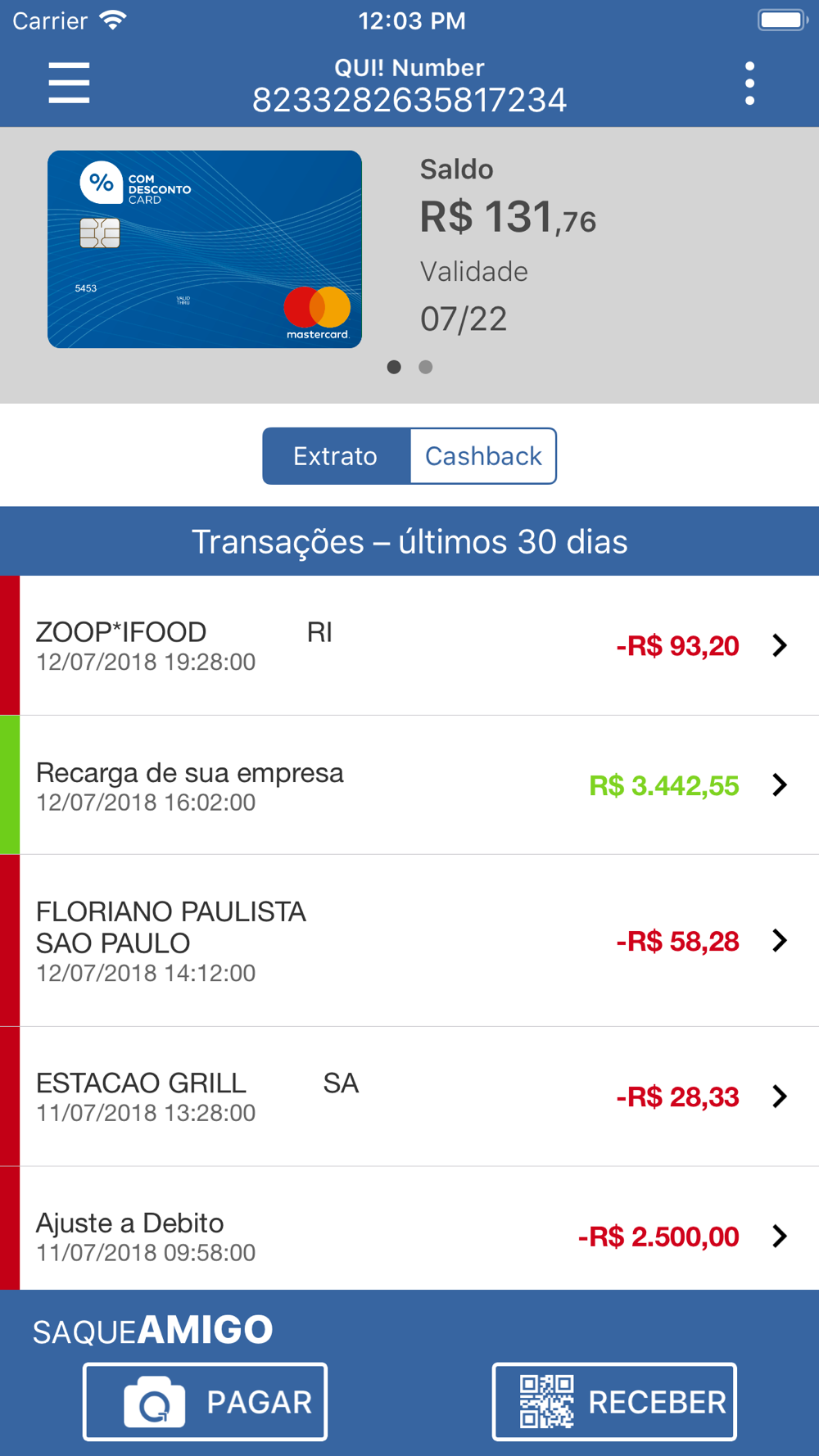The height and width of the screenshot is (1456, 819).
Task: Open the Floriano Paulista Sao Paulo transaction
Action: [409, 941]
